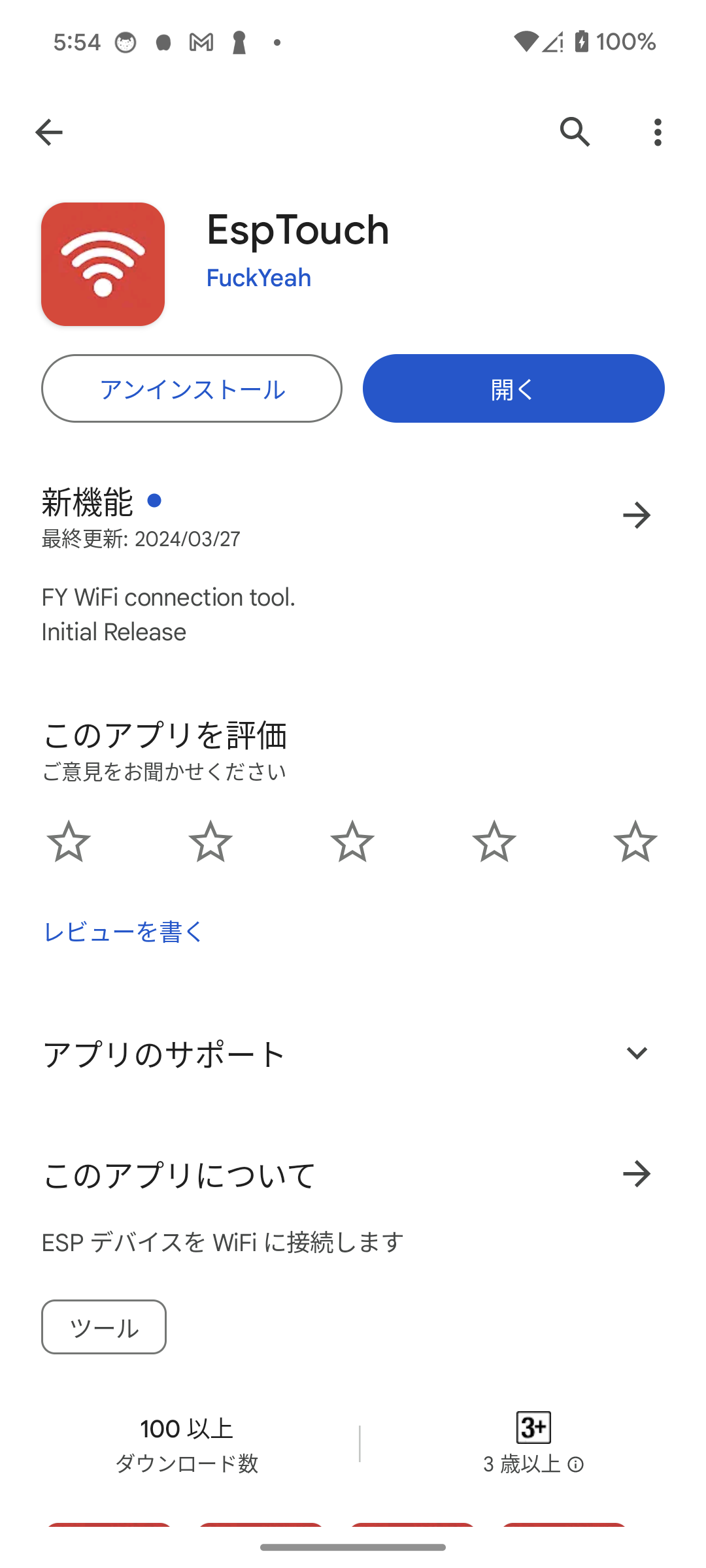Select the ツール category chip

[104, 1327]
